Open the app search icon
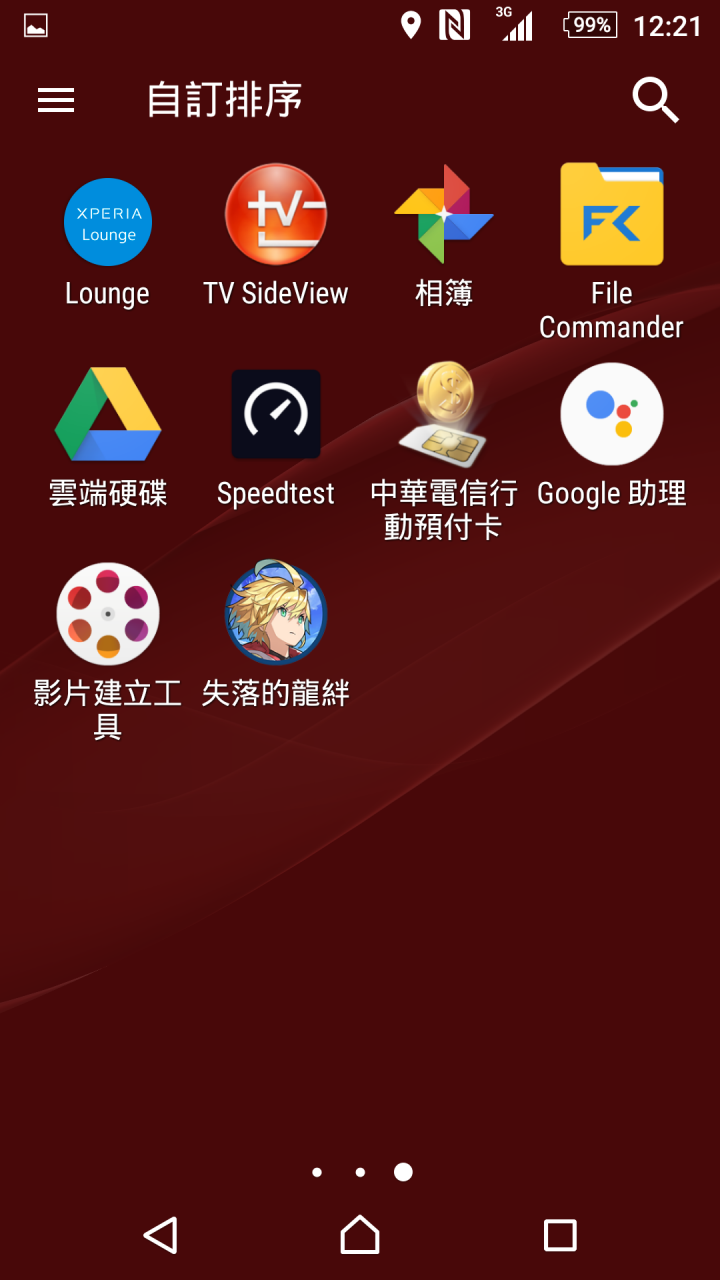This screenshot has height=1280, width=720. 656,100
